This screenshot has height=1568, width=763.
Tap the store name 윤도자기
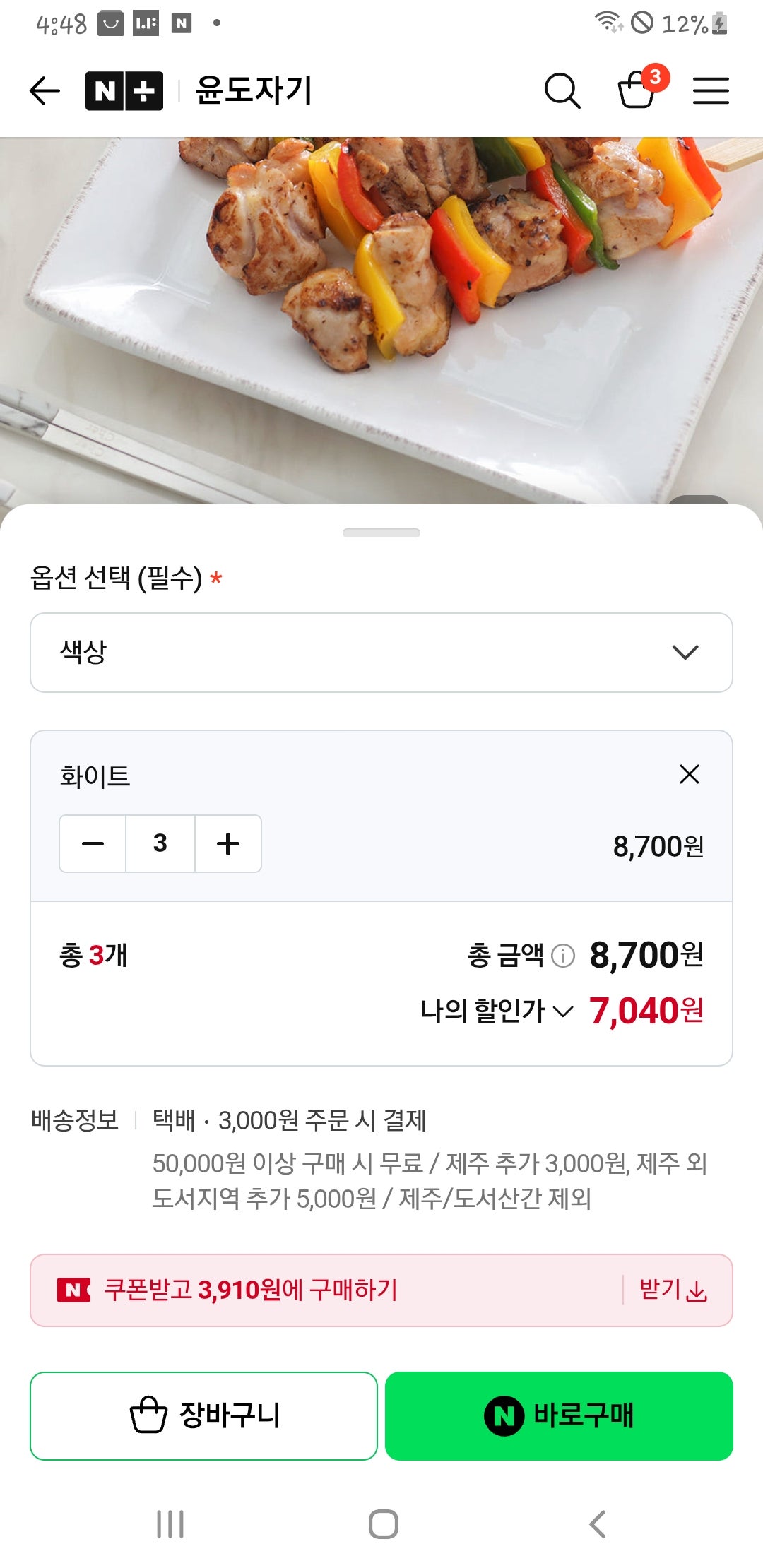pyautogui.click(x=252, y=90)
